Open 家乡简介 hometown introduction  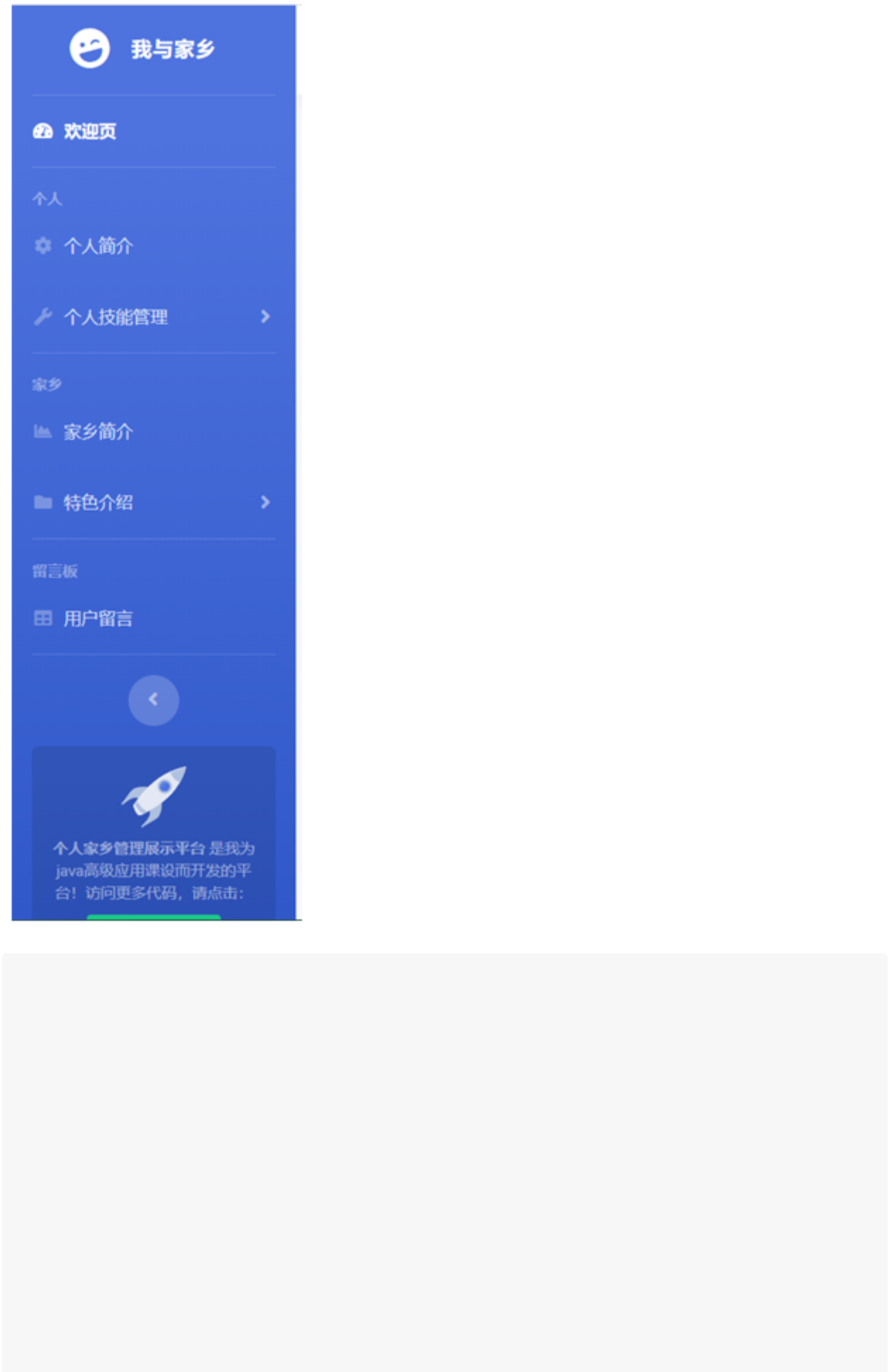click(x=98, y=431)
